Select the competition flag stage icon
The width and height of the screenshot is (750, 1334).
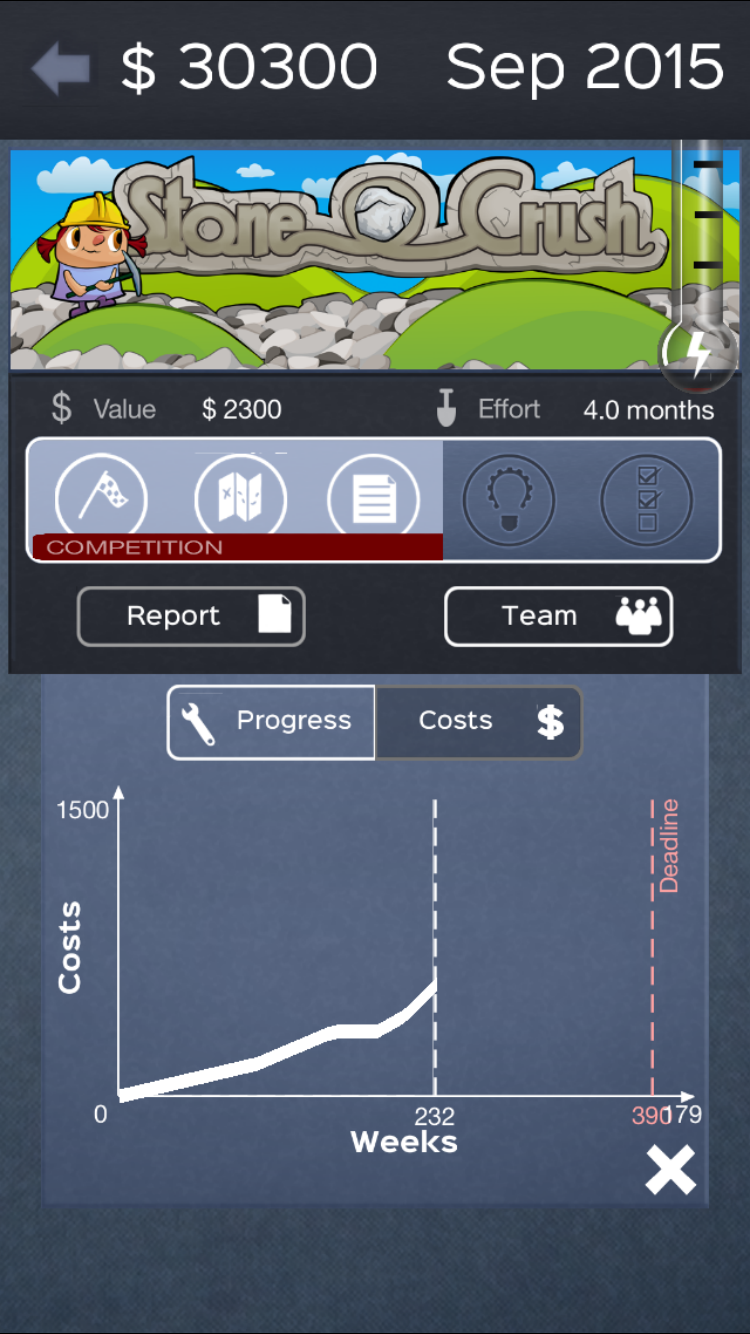(x=101, y=497)
